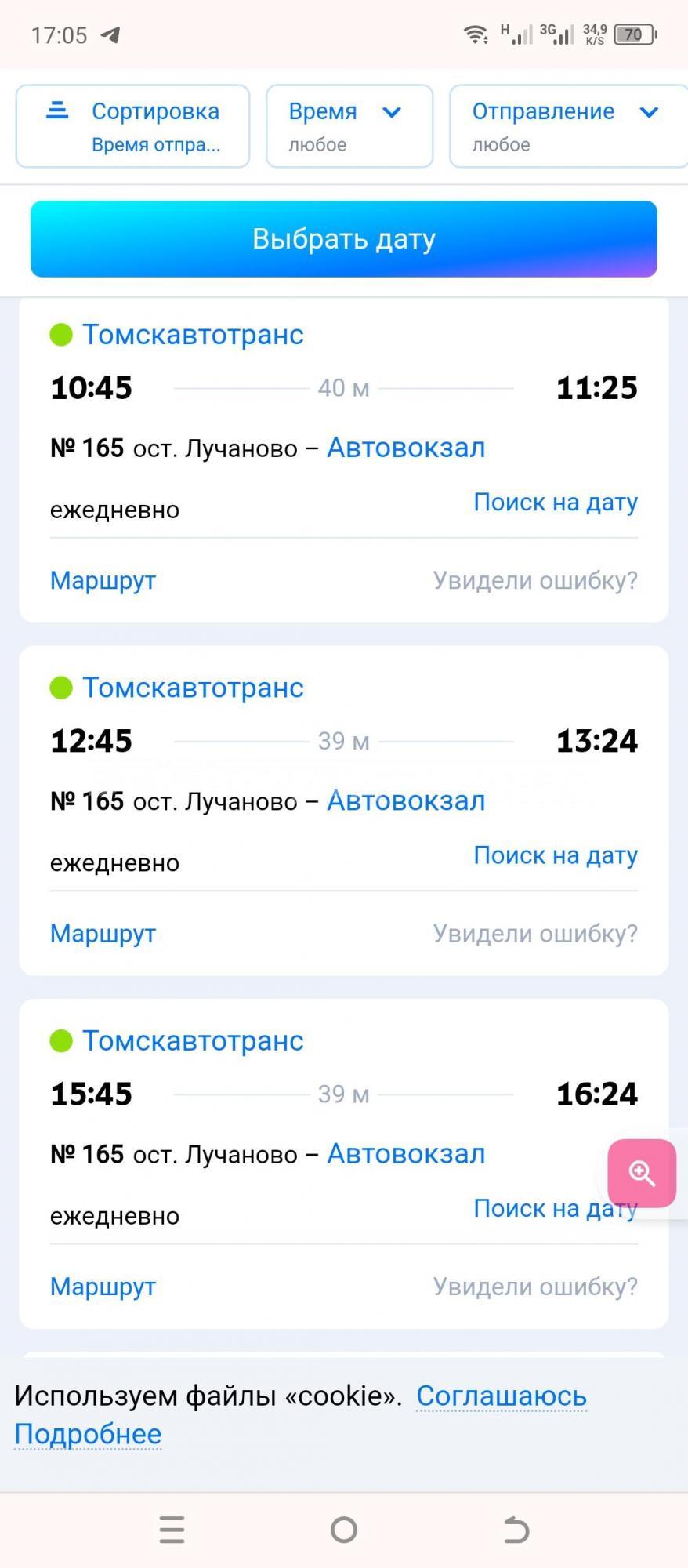This screenshot has height=1568, width=688.
Task: Open Томскавтотранс carrier for 10:45 trip
Action: 193,335
